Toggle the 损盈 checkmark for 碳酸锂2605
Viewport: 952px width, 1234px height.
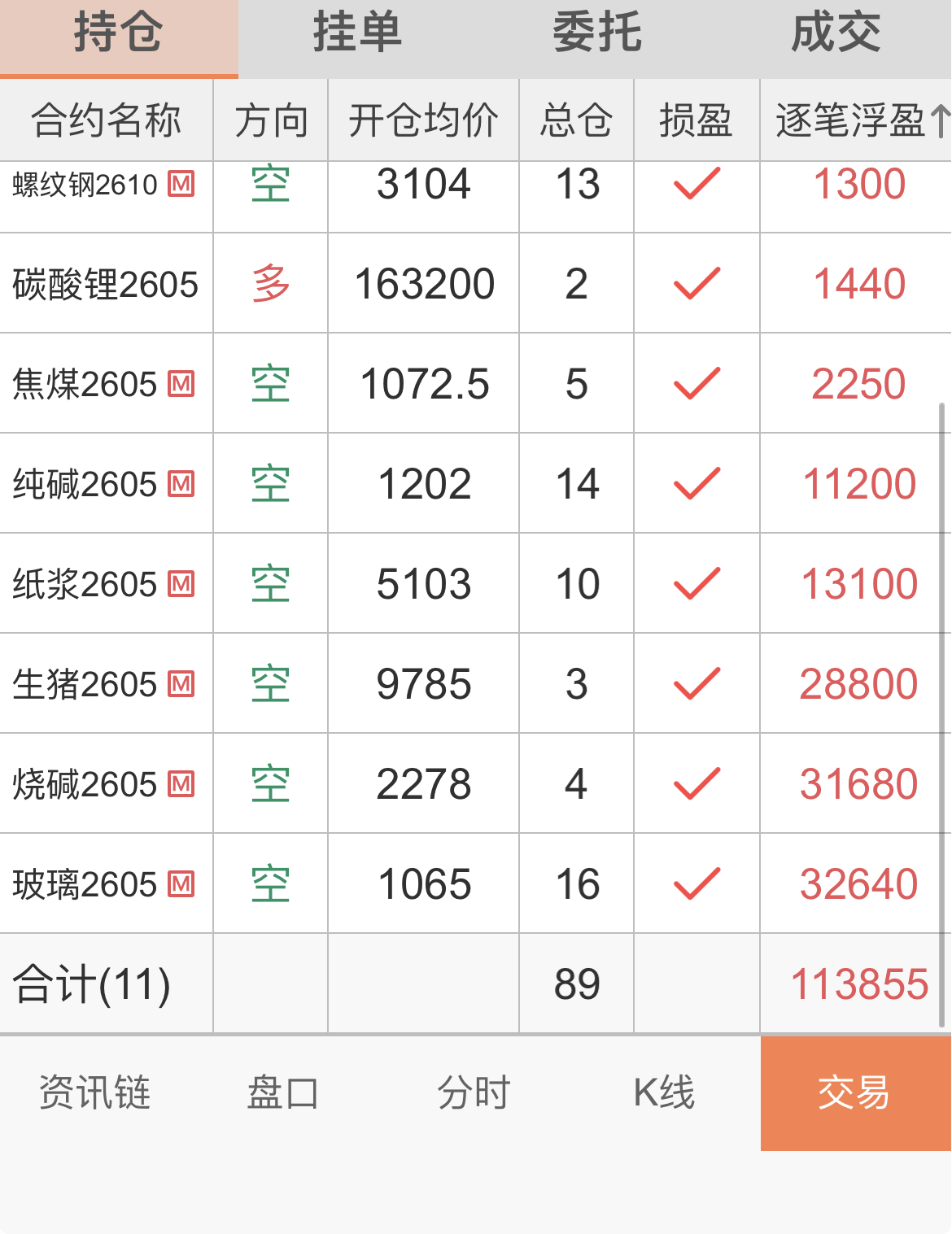697,283
